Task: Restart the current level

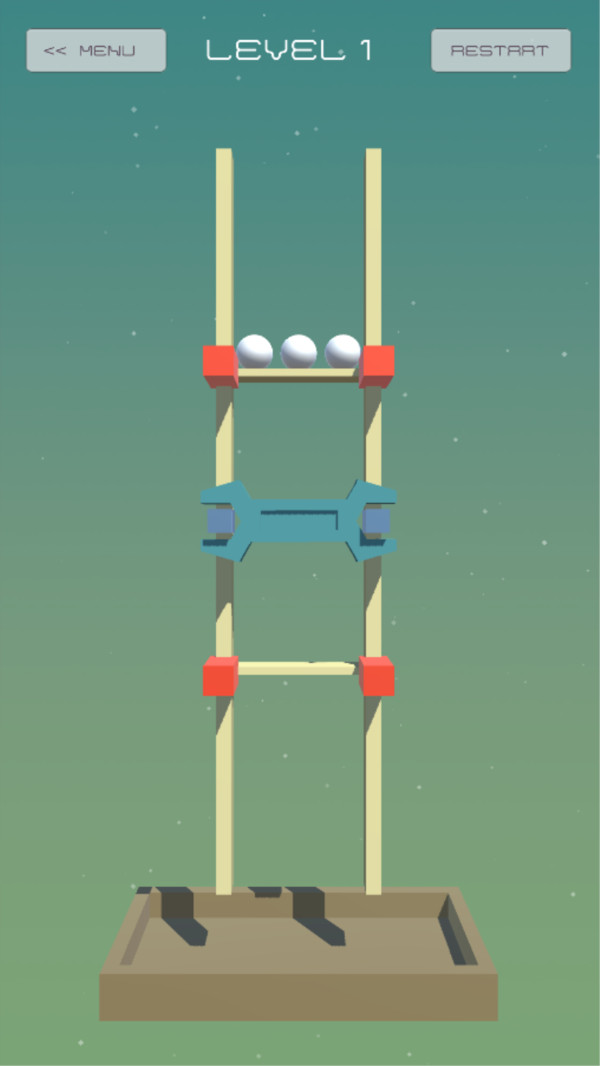Action: click(x=500, y=50)
